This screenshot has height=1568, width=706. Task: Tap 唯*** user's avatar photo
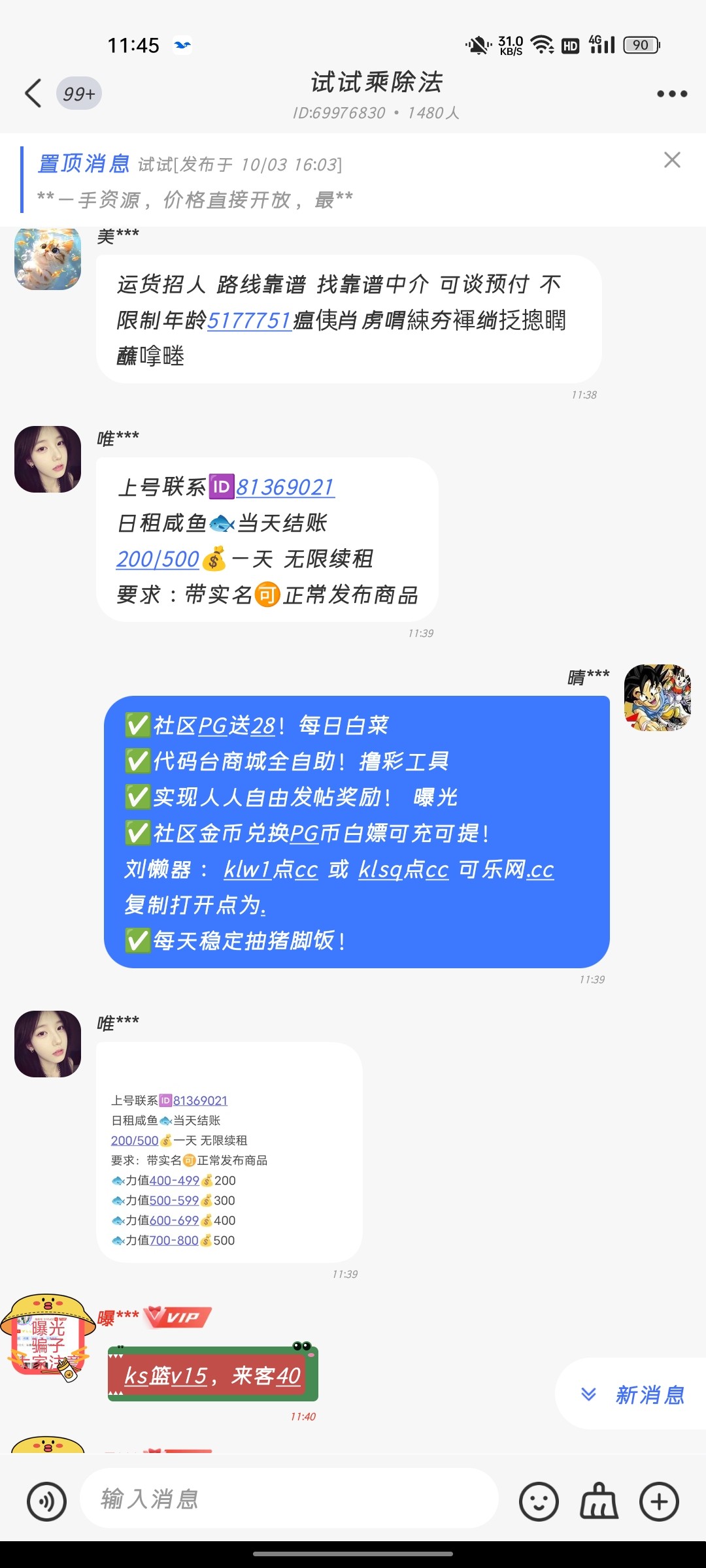coord(46,459)
